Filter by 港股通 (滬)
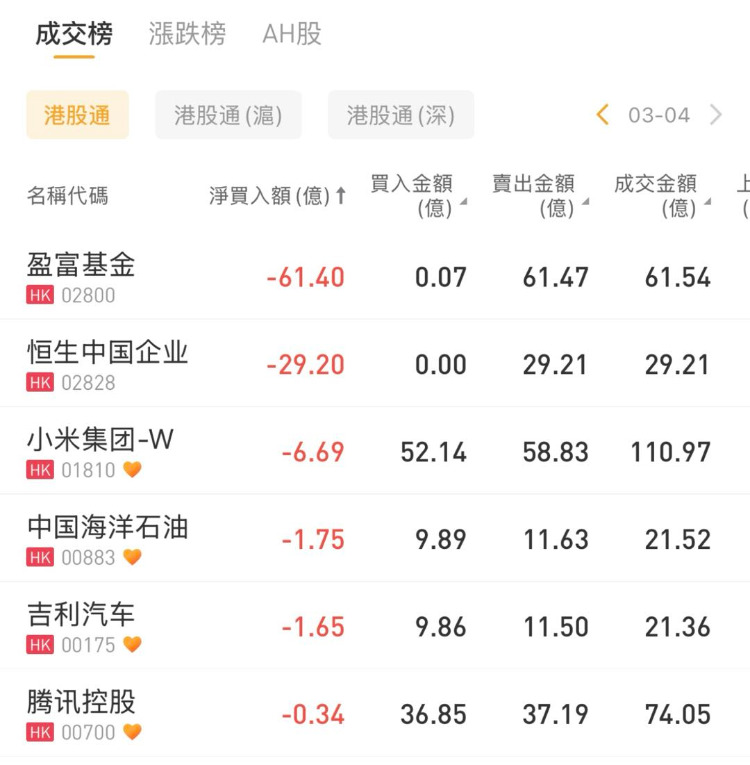 pos(228,115)
